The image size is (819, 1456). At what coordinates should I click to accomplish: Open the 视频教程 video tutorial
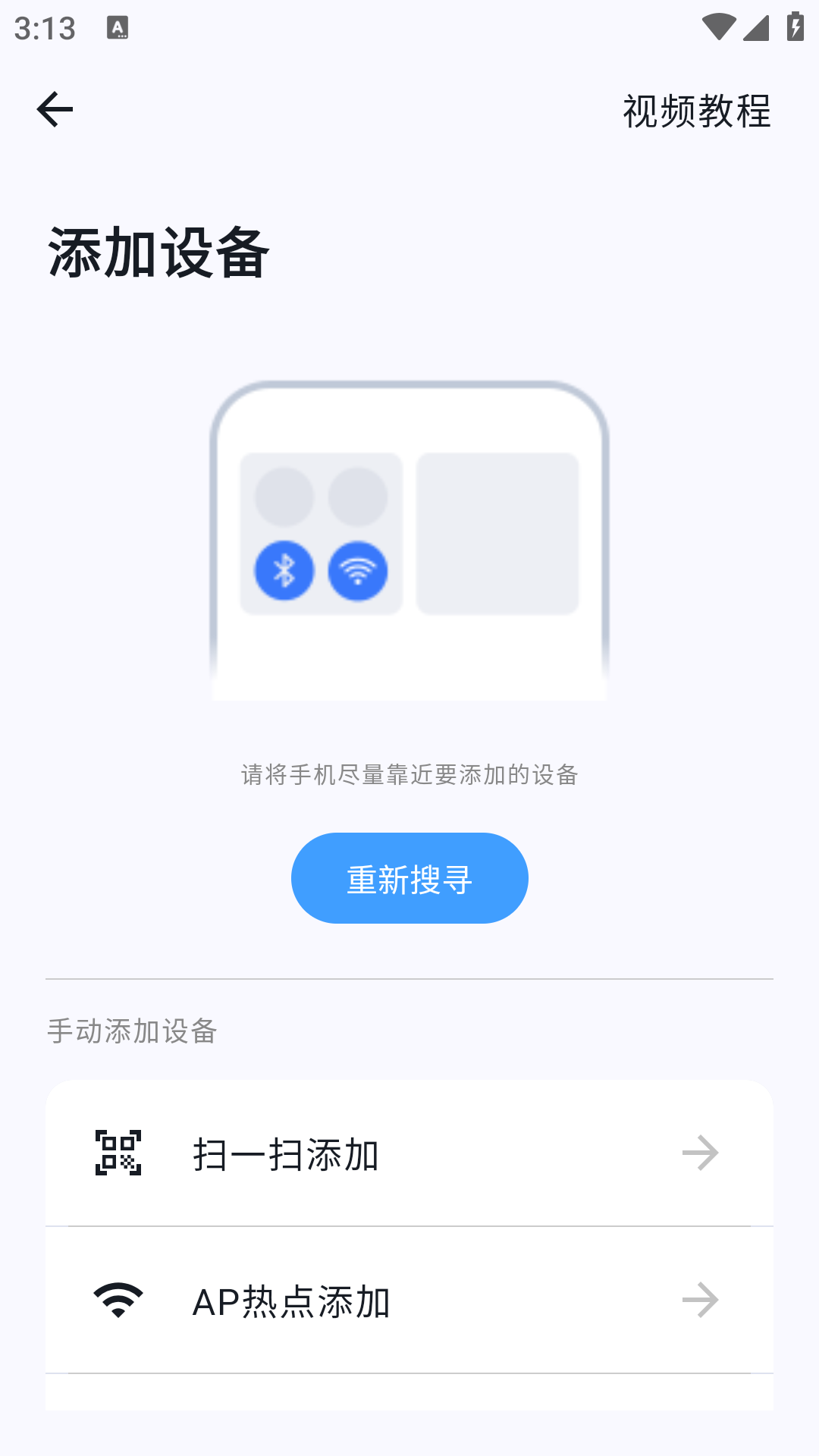point(696,112)
